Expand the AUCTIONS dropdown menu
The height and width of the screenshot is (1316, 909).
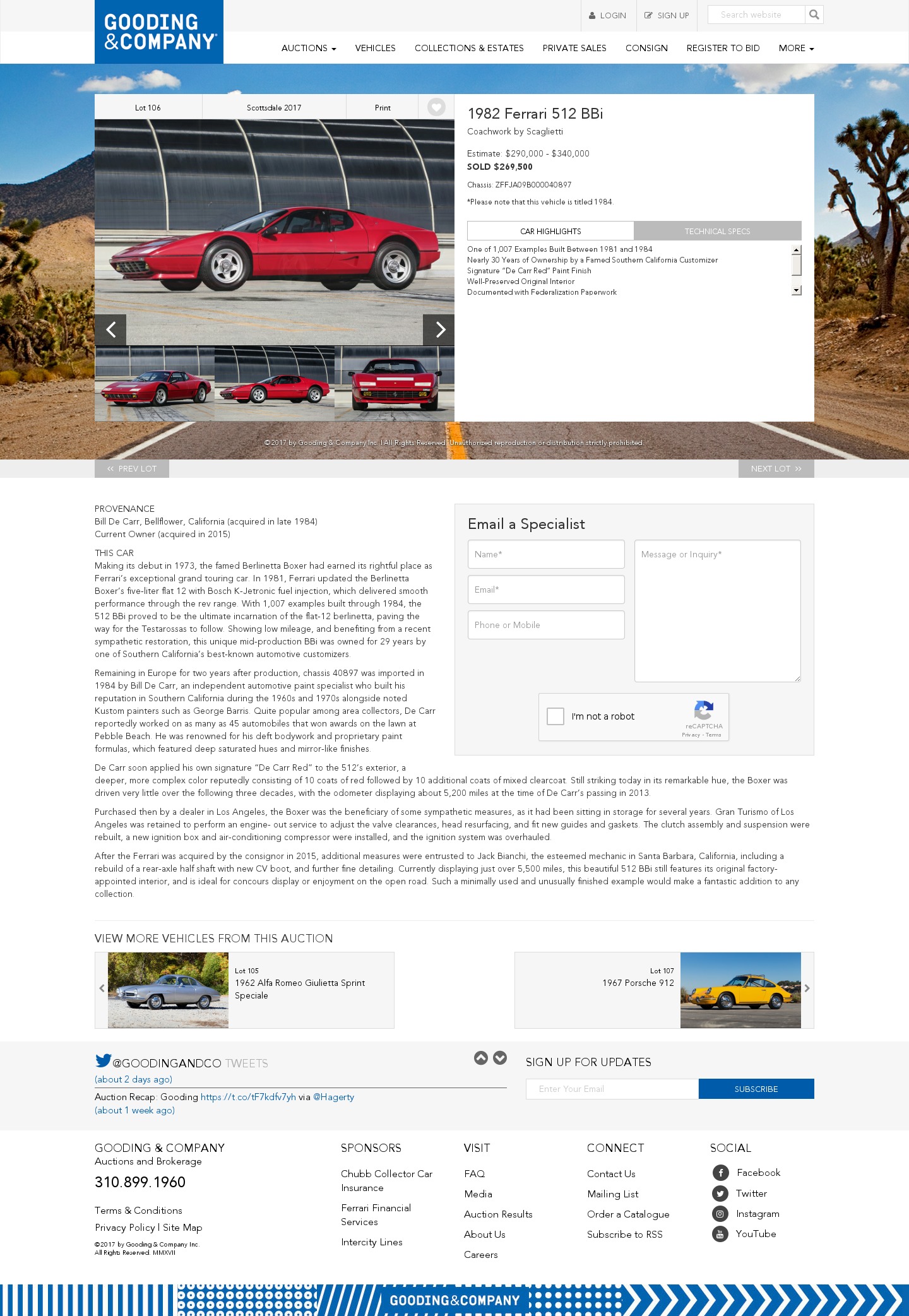point(308,48)
